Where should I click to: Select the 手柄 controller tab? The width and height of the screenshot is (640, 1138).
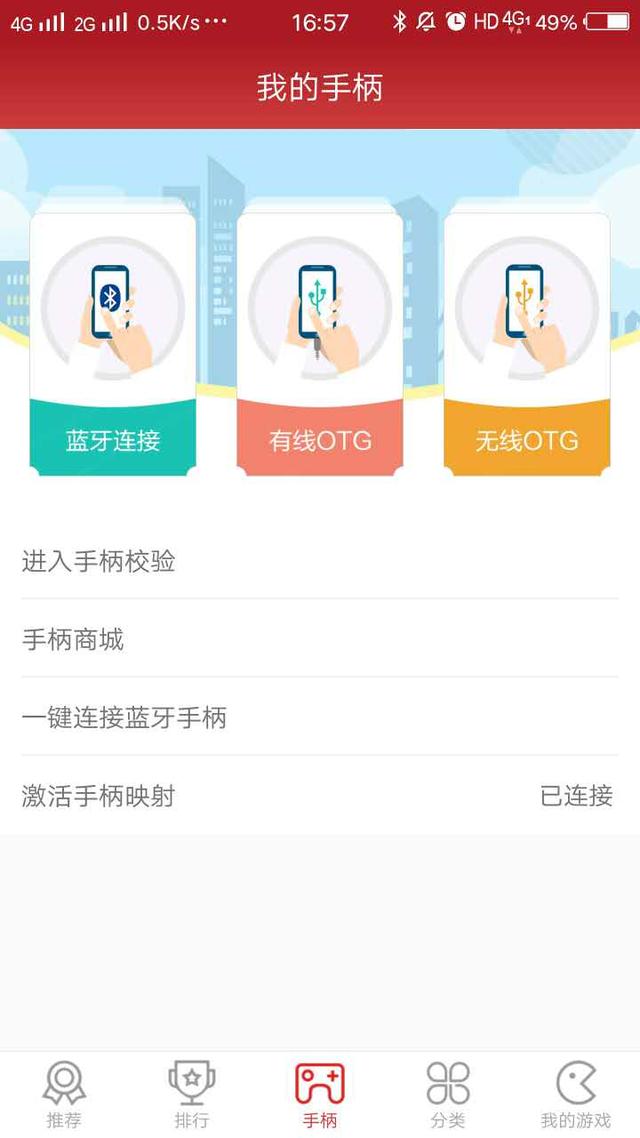pos(320,1094)
